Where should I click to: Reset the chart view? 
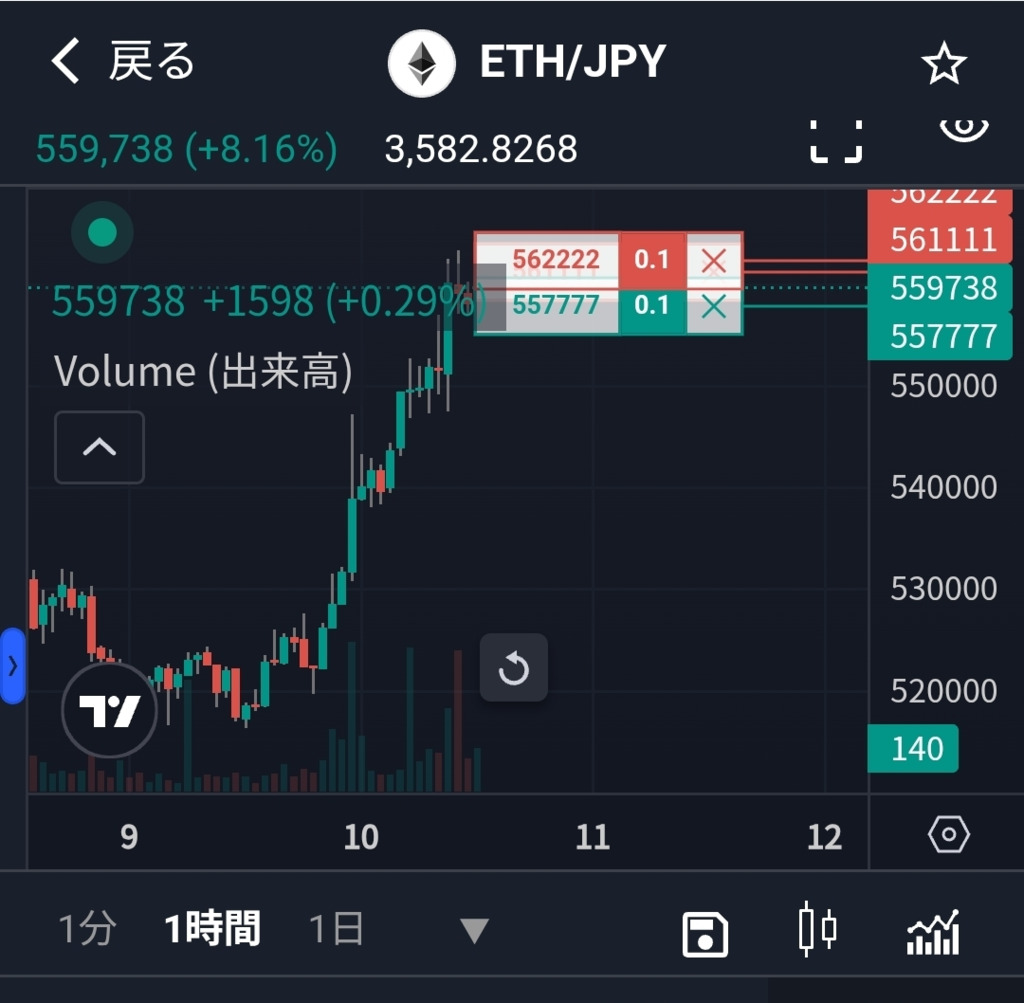coord(514,667)
